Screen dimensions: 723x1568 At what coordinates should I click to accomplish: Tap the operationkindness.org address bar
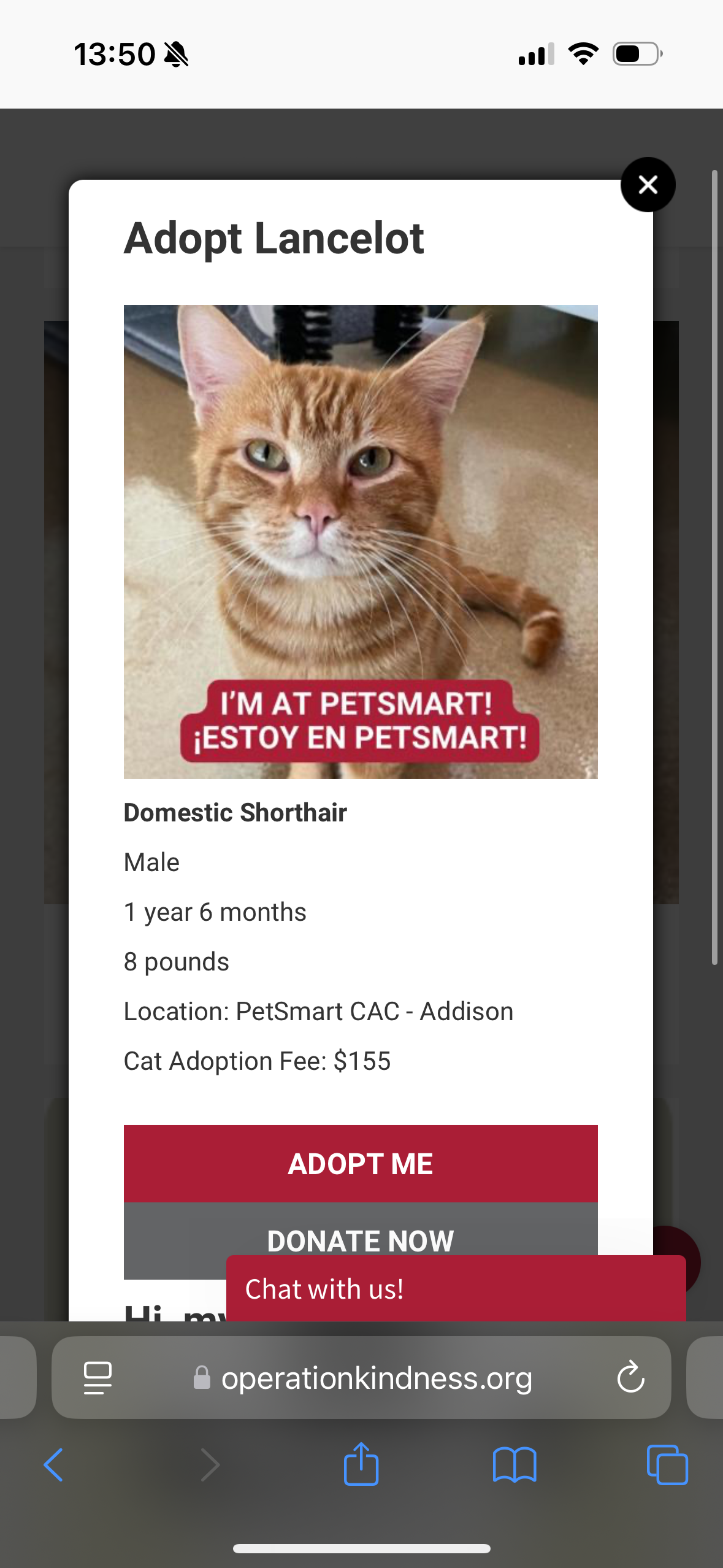[362, 1378]
